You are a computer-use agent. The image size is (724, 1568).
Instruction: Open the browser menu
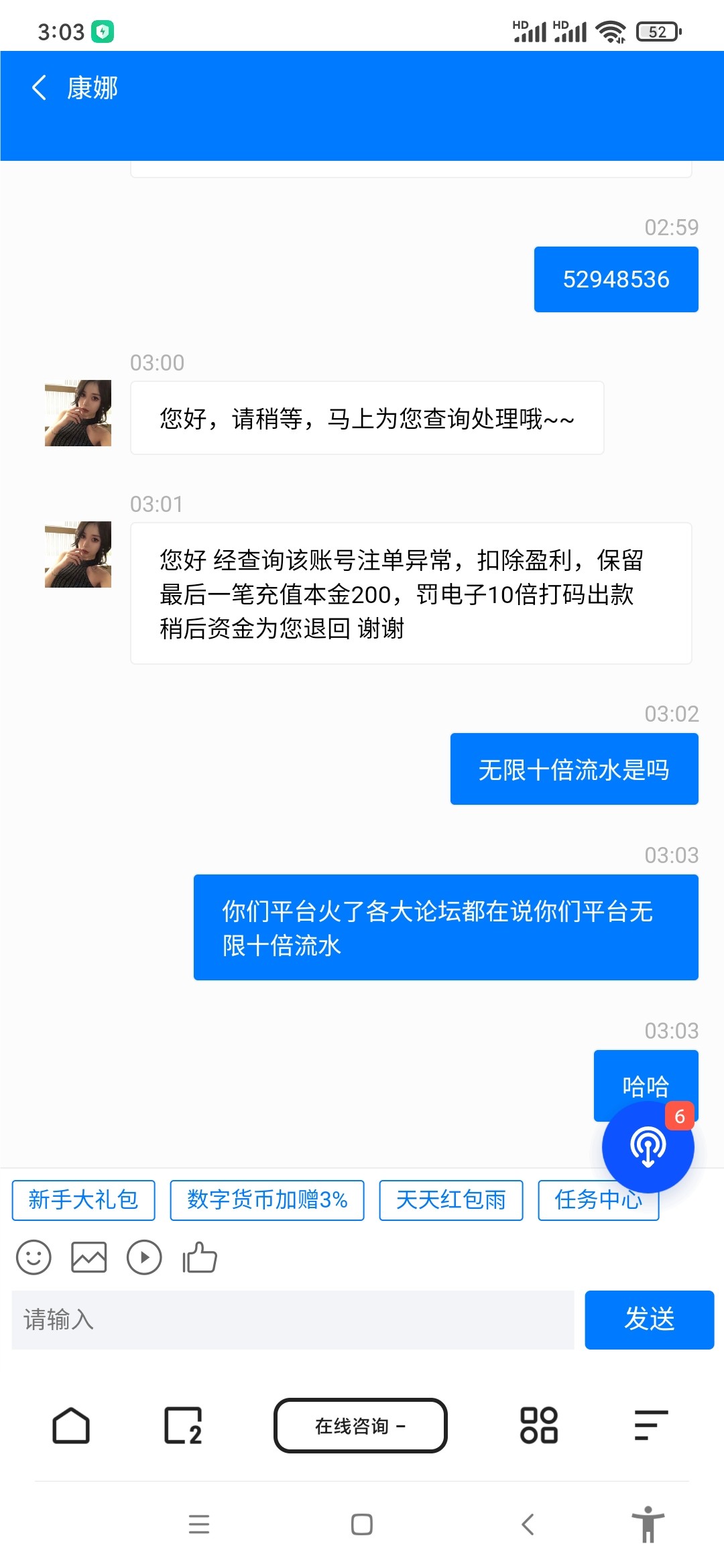pos(651,1425)
